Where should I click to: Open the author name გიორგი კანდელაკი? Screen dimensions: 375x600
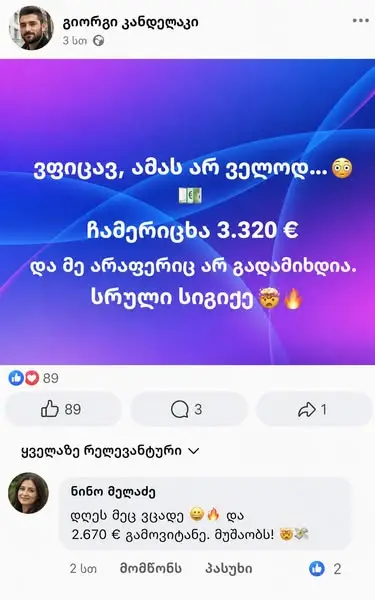coord(131,23)
